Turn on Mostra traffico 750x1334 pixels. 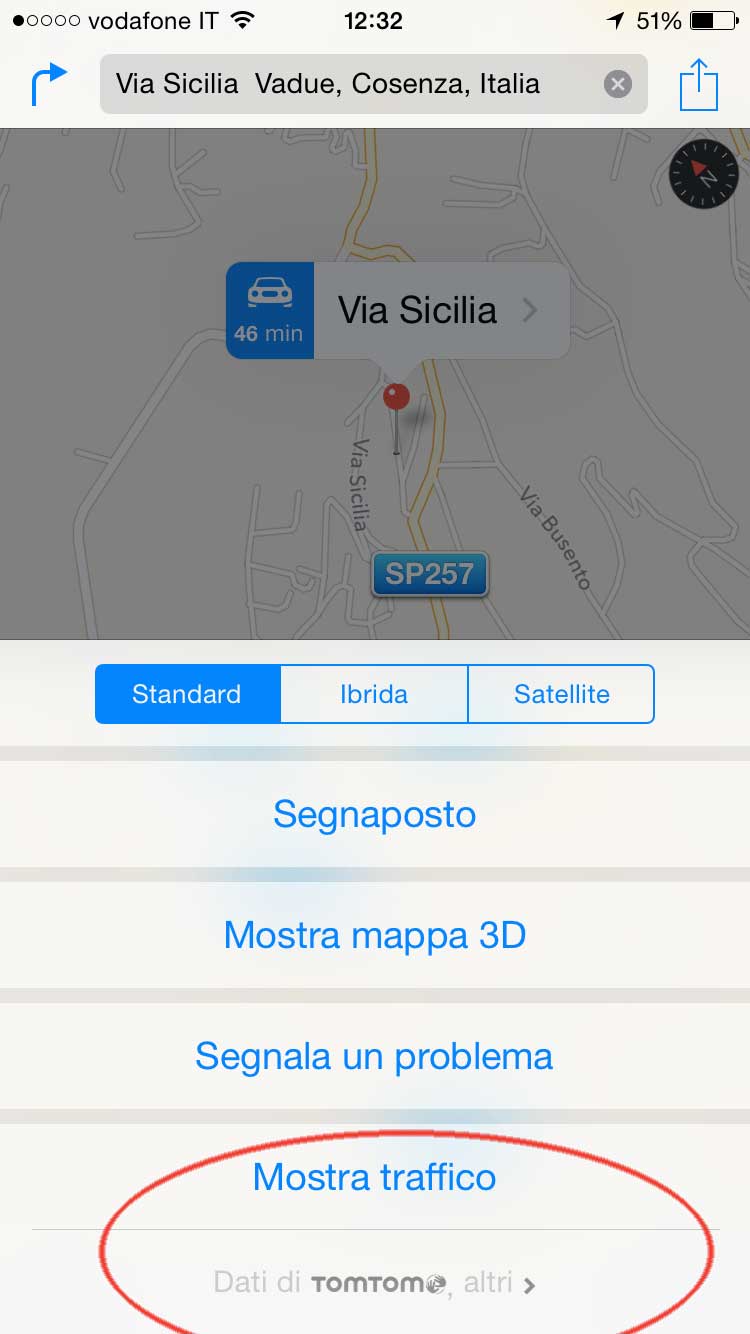[x=375, y=1176]
